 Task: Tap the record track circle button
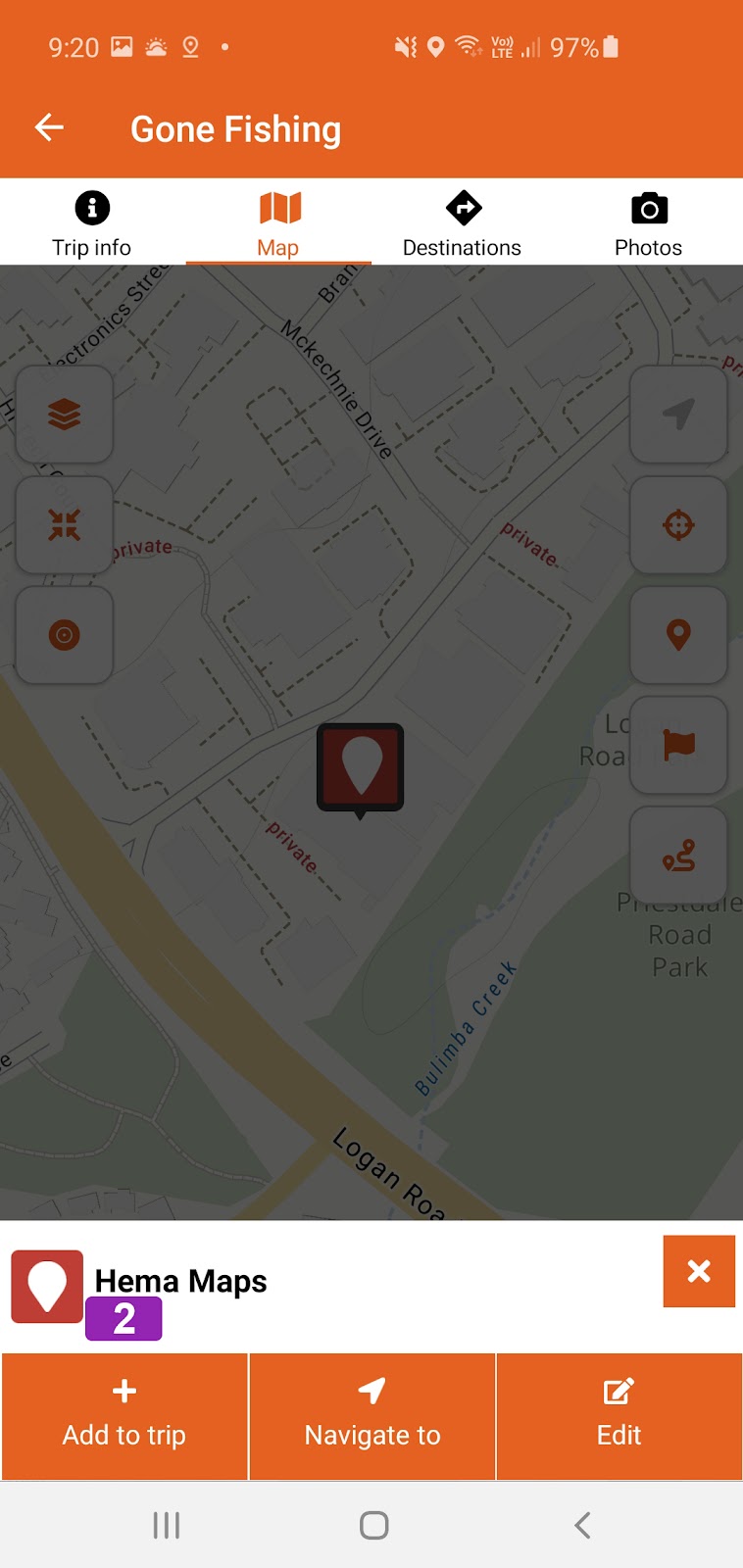(65, 635)
